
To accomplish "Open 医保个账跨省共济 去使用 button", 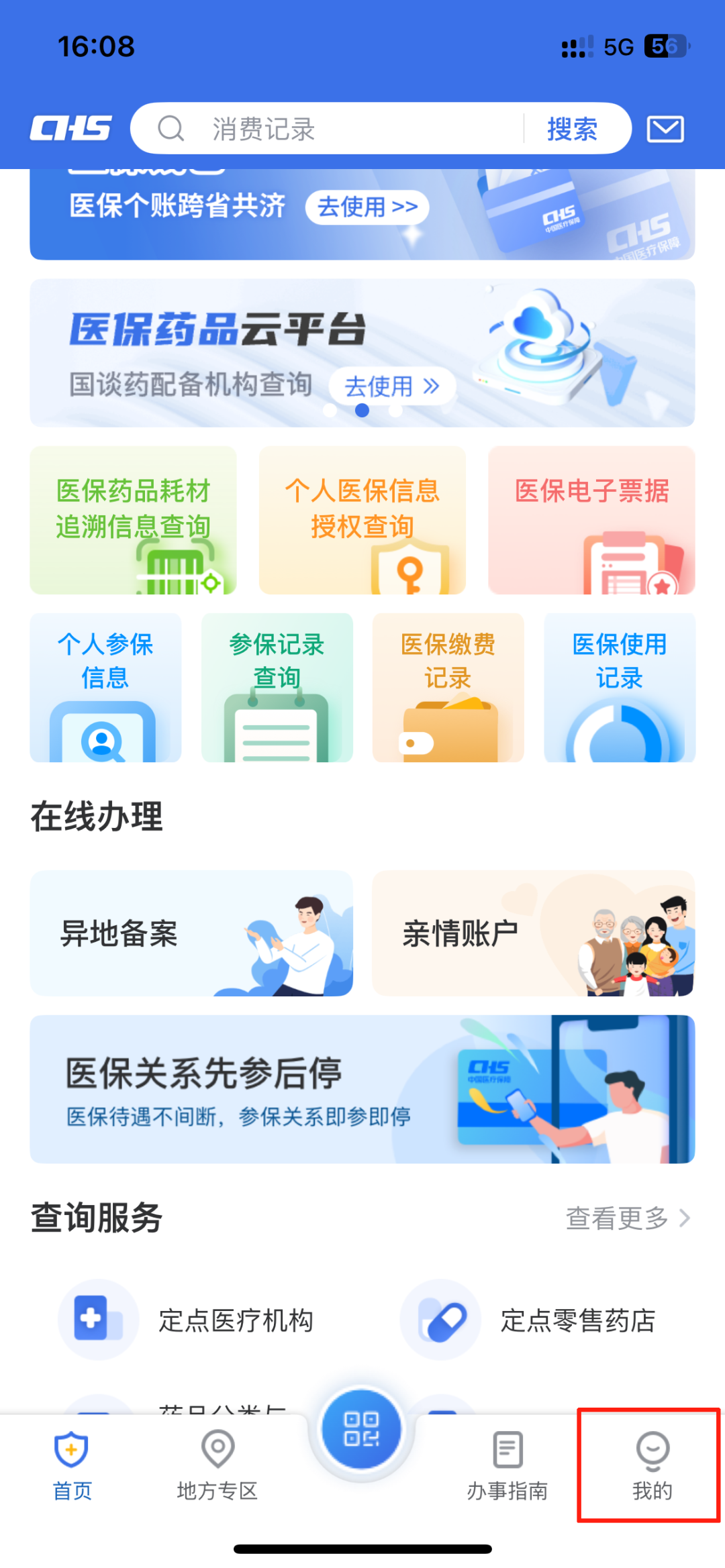I will coord(367,207).
